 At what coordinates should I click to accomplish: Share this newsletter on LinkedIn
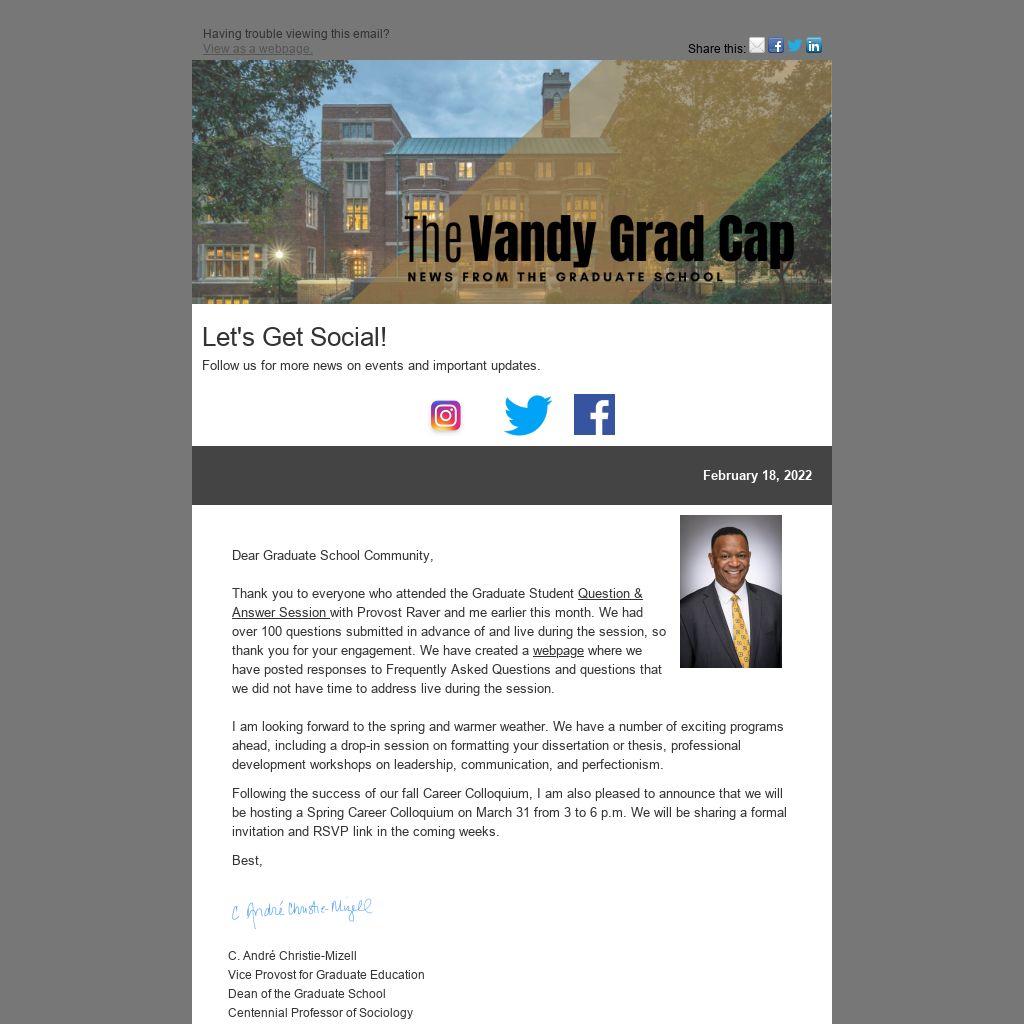(814, 45)
